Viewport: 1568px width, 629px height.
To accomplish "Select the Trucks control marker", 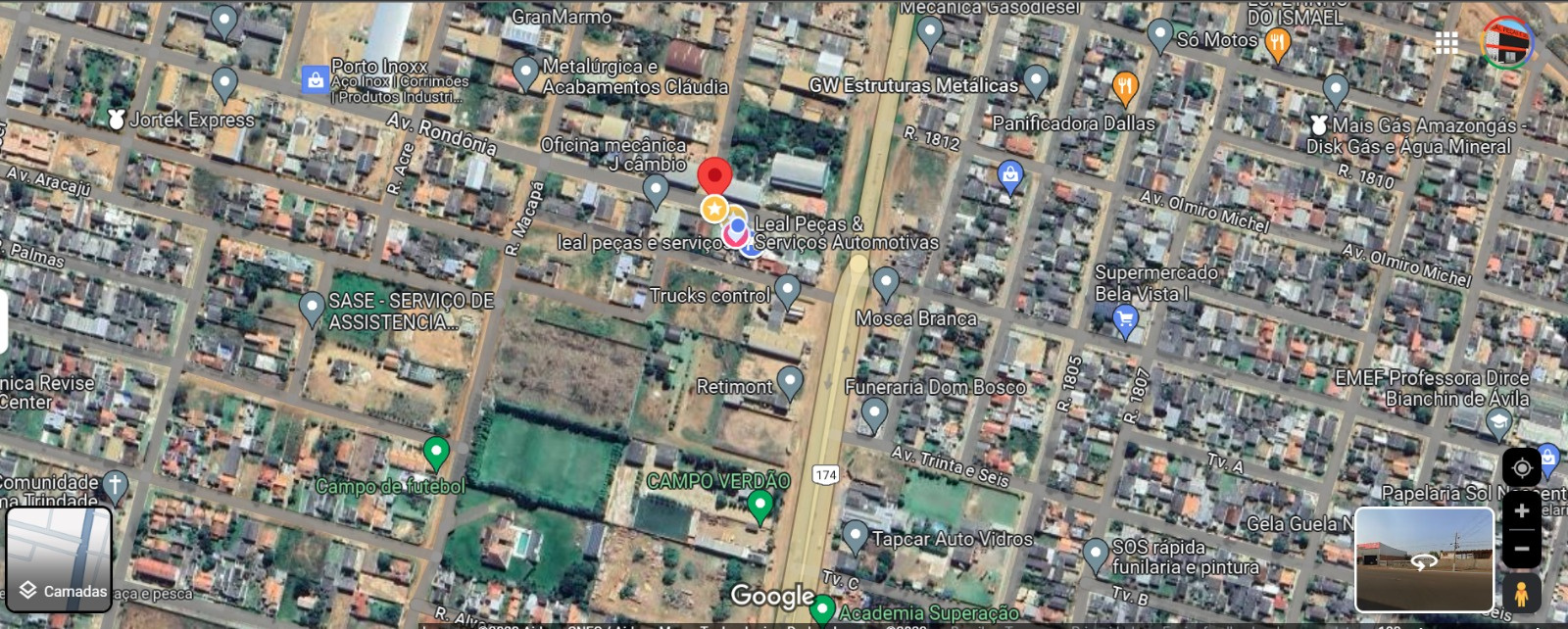I will [x=787, y=289].
